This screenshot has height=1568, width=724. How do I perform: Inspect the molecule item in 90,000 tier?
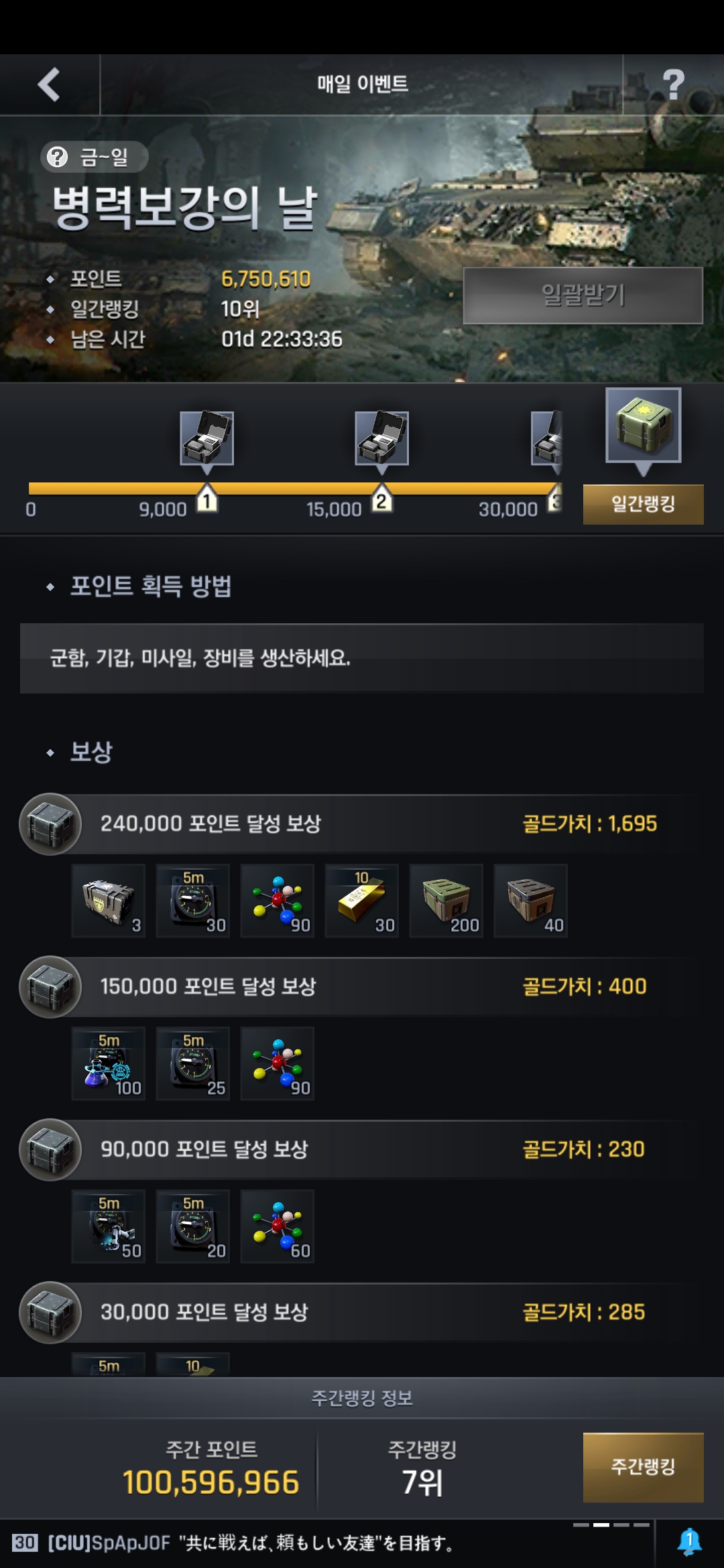coord(278,1226)
